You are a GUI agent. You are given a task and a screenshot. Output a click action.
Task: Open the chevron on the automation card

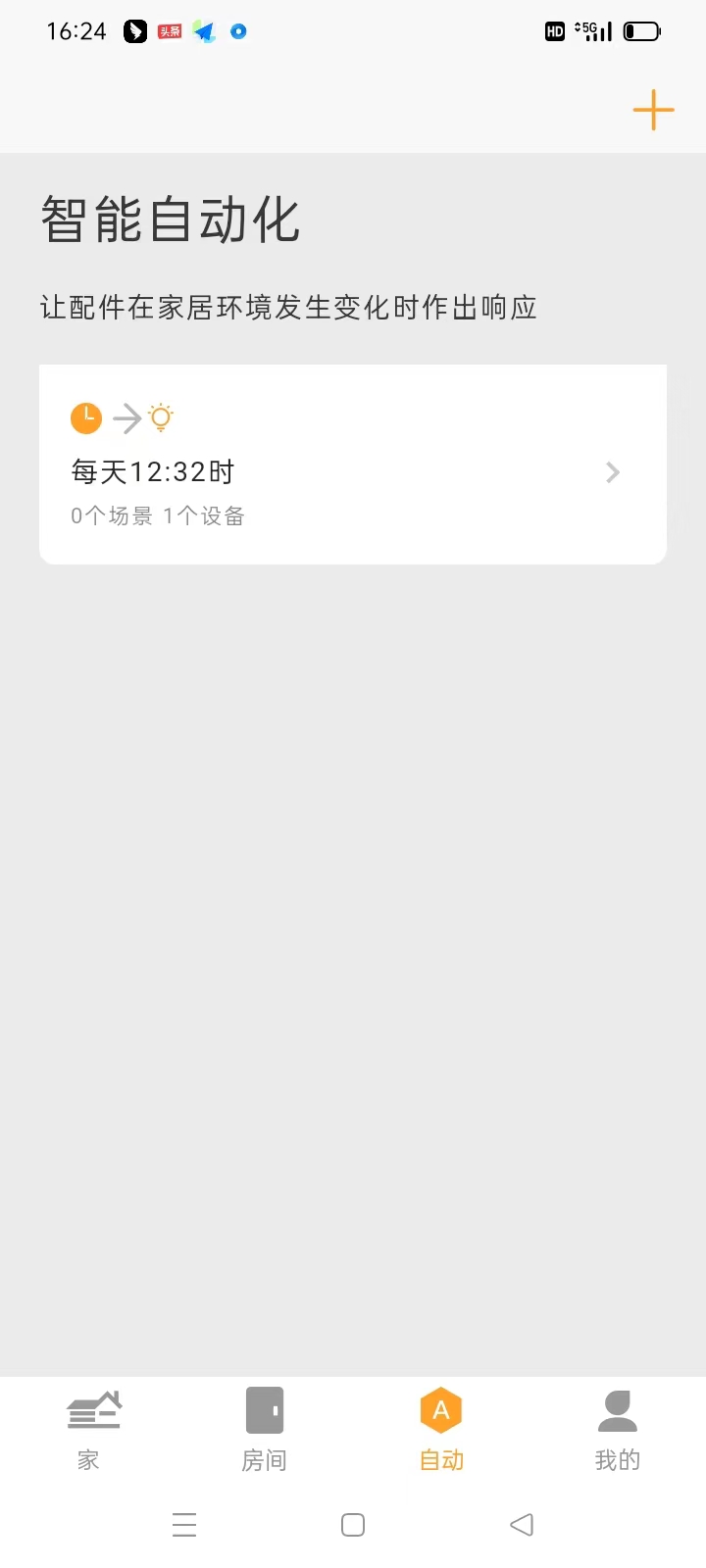(x=612, y=472)
